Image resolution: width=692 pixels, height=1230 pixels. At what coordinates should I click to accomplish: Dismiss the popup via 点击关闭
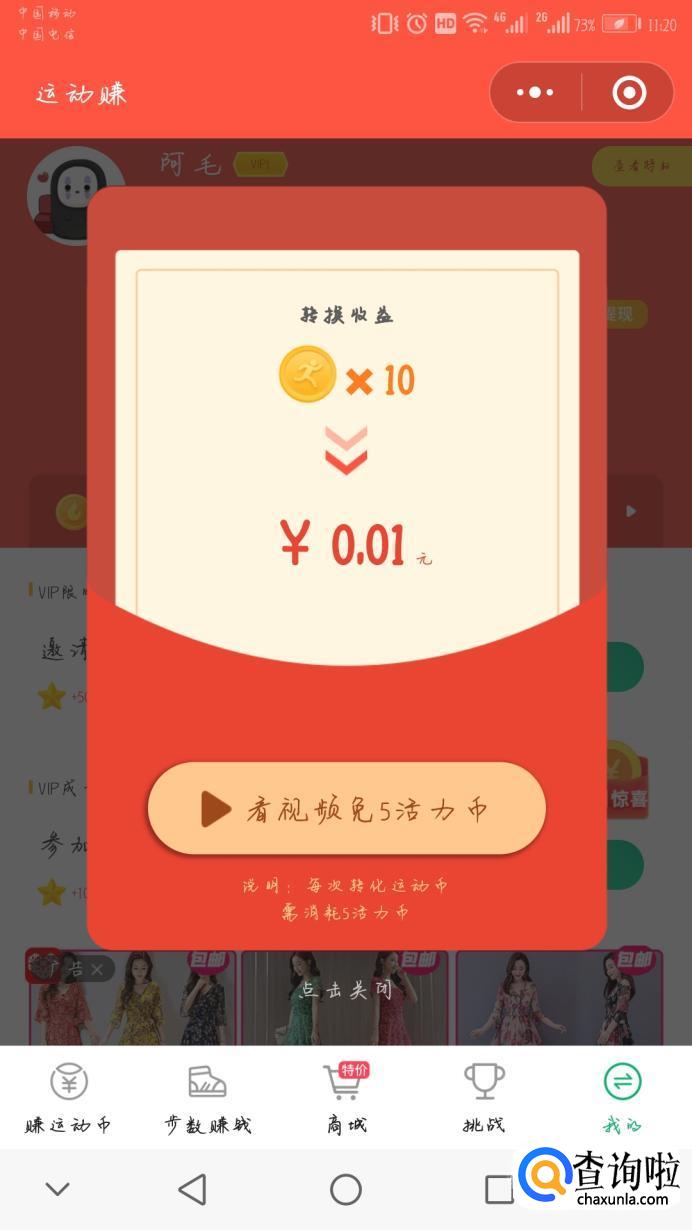[346, 990]
